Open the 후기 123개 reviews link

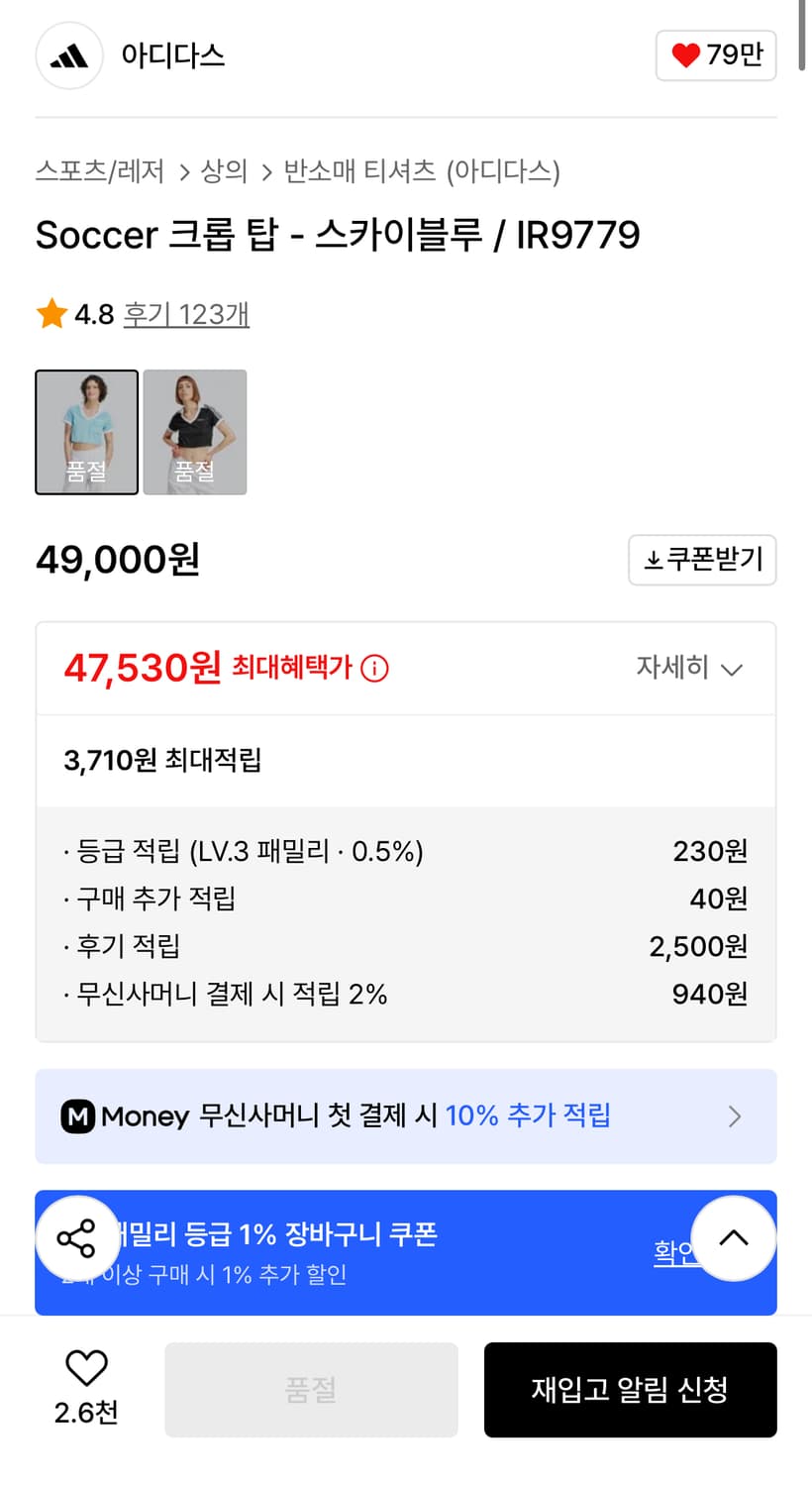[x=187, y=314]
